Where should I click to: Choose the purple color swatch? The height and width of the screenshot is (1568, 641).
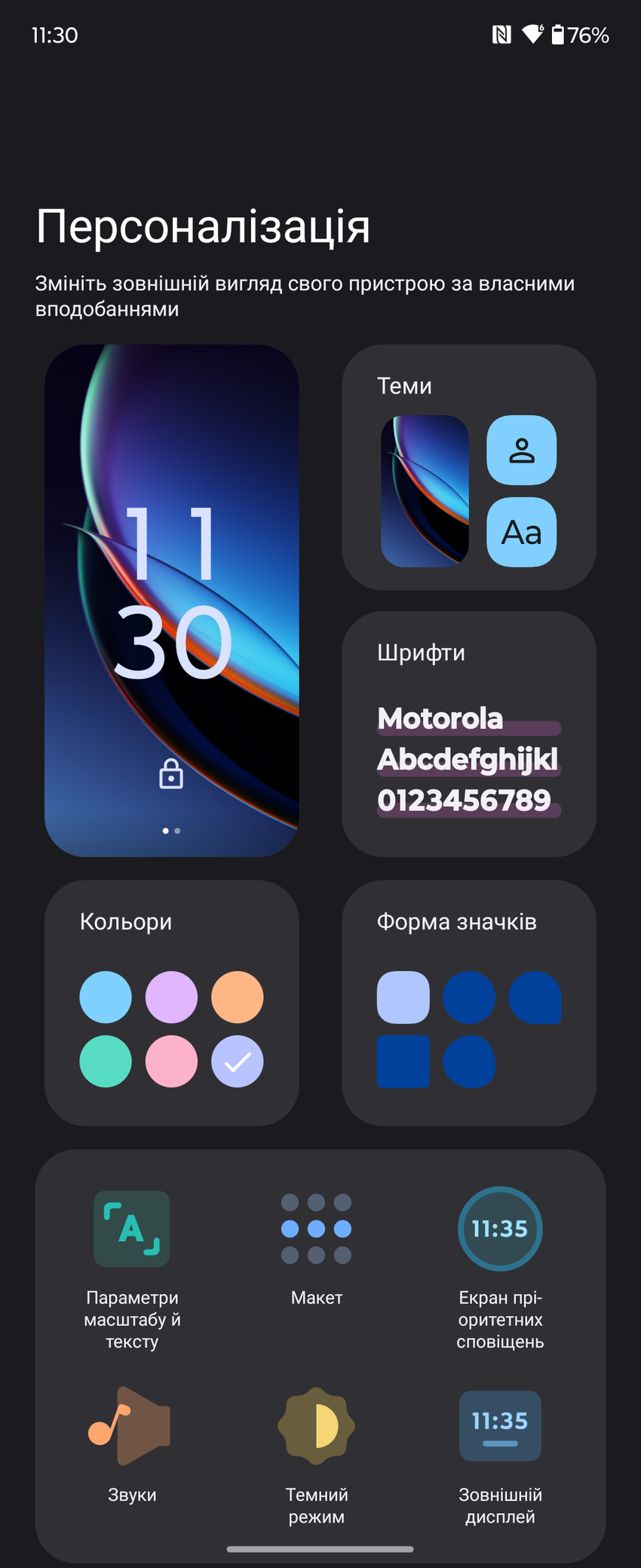171,997
